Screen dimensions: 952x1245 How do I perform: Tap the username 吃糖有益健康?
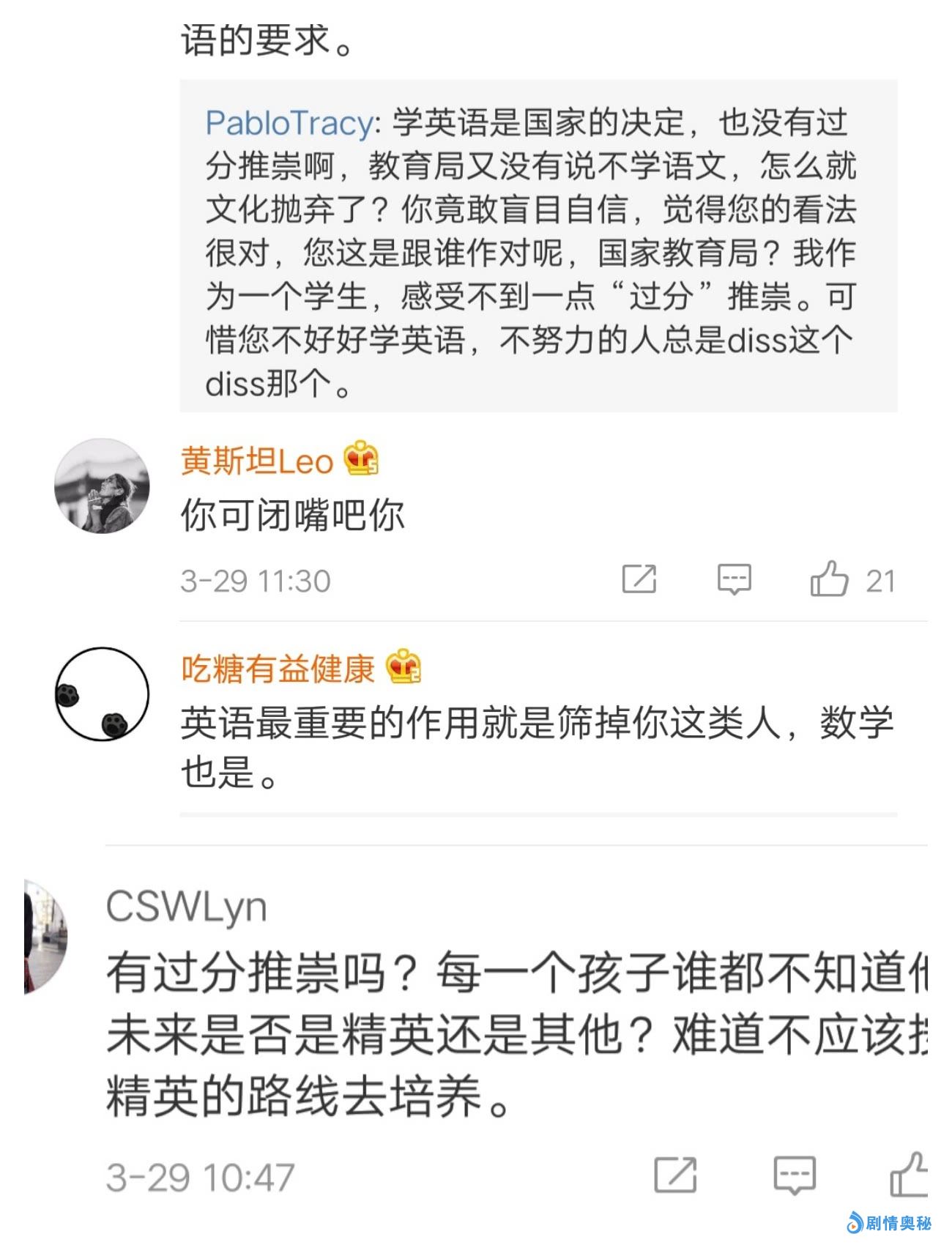pyautogui.click(x=278, y=669)
